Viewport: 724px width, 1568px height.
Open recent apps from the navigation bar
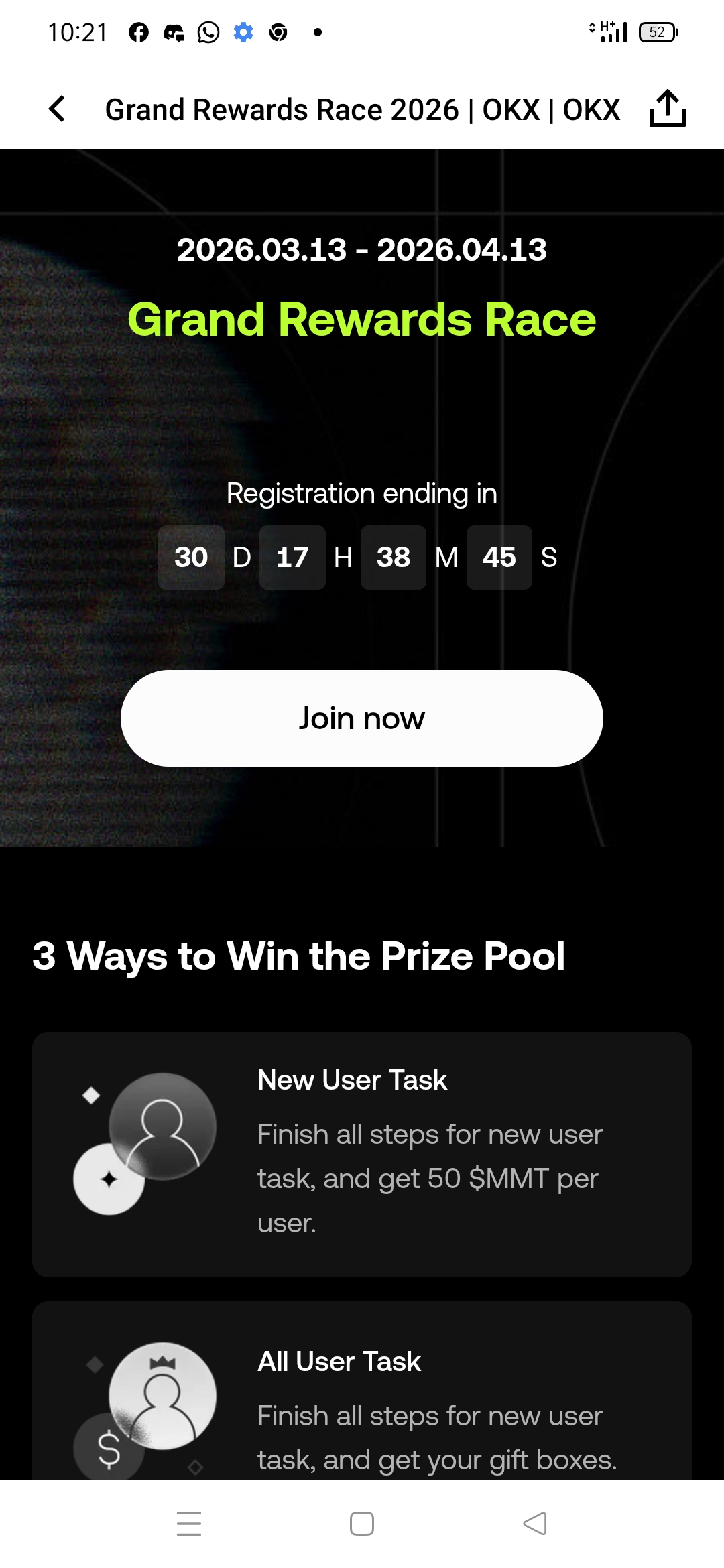(x=189, y=1524)
